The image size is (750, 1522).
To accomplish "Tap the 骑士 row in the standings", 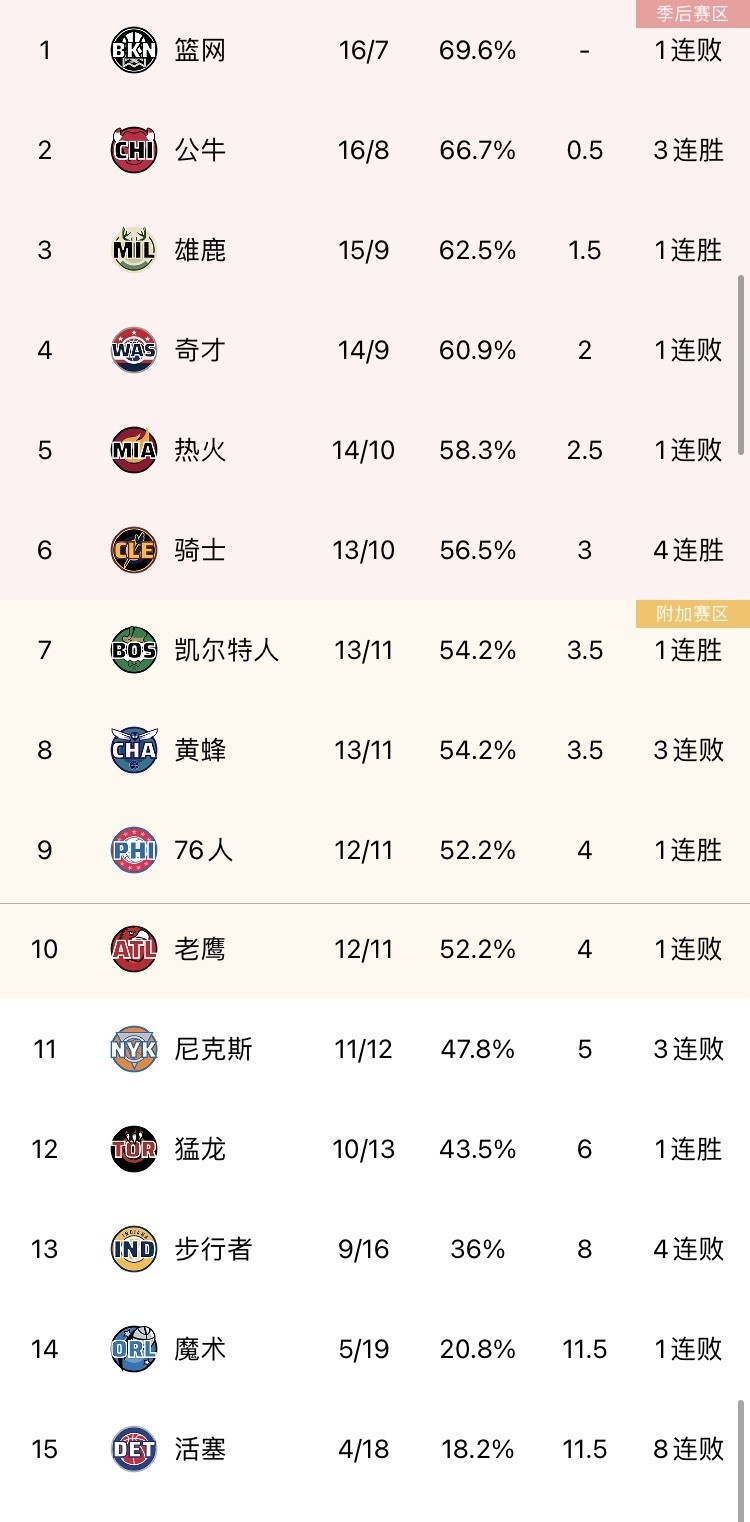I will click(200, 550).
